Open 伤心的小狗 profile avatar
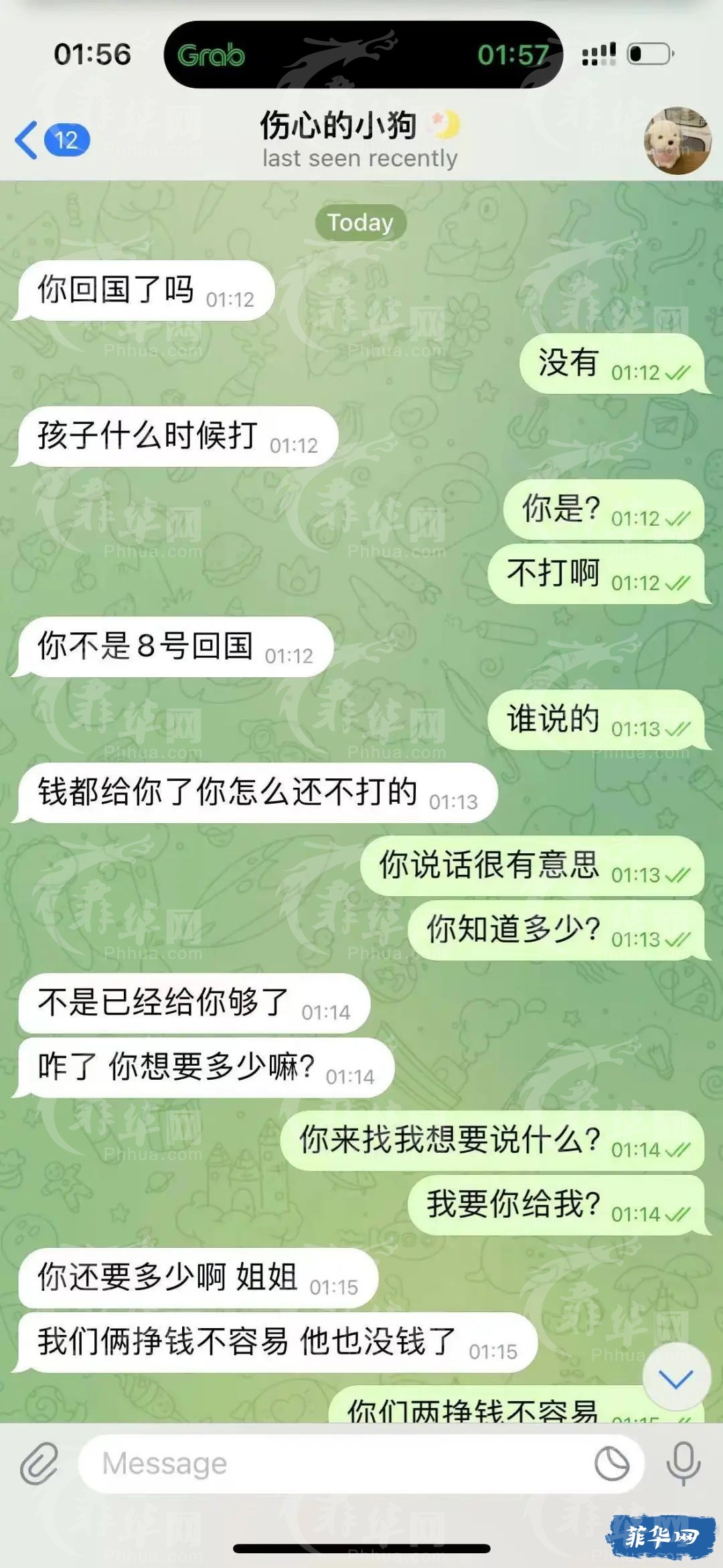This screenshot has width=723, height=1568. 677,140
